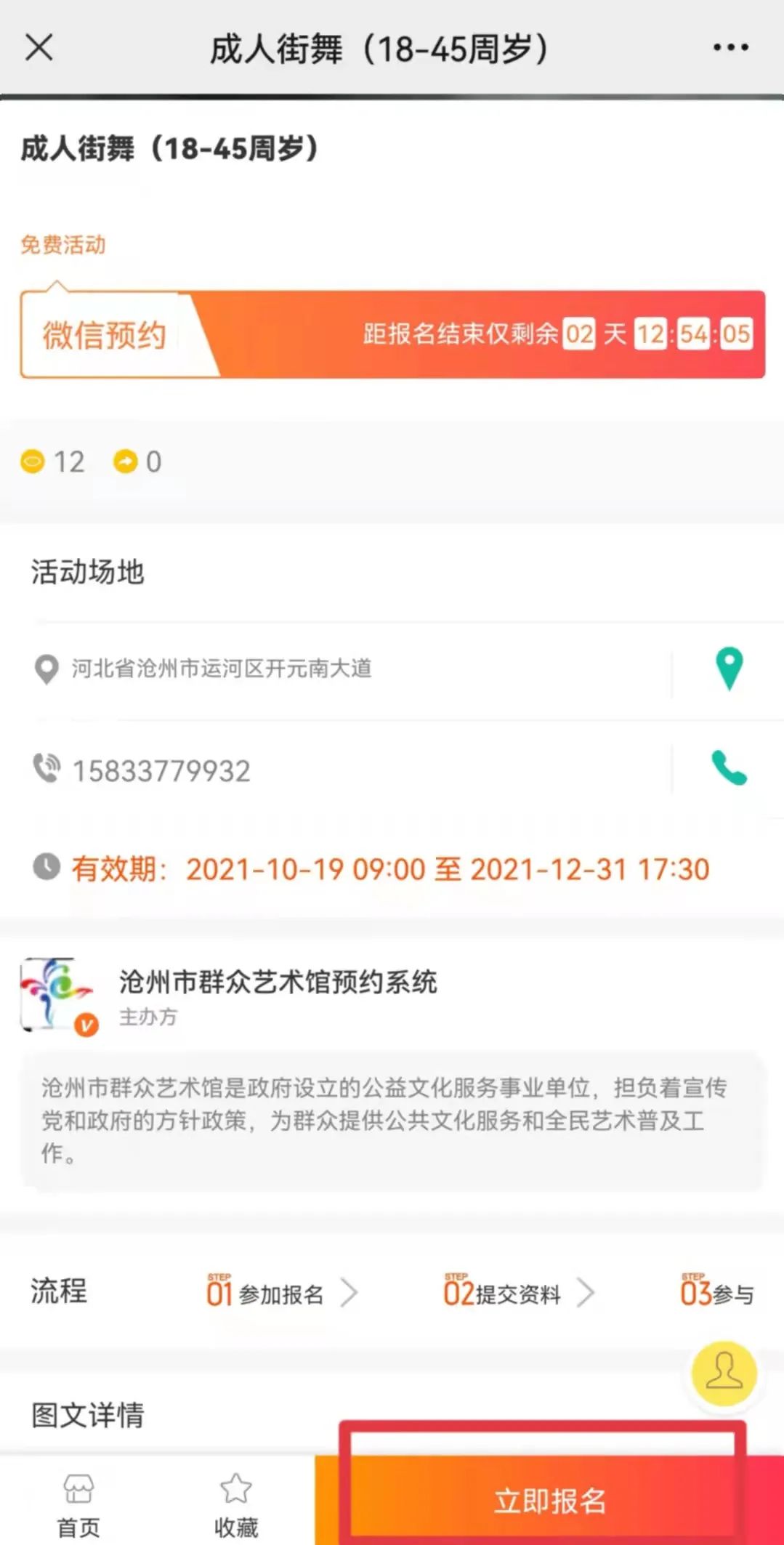Tap the yellow floating profile button

tap(724, 1373)
